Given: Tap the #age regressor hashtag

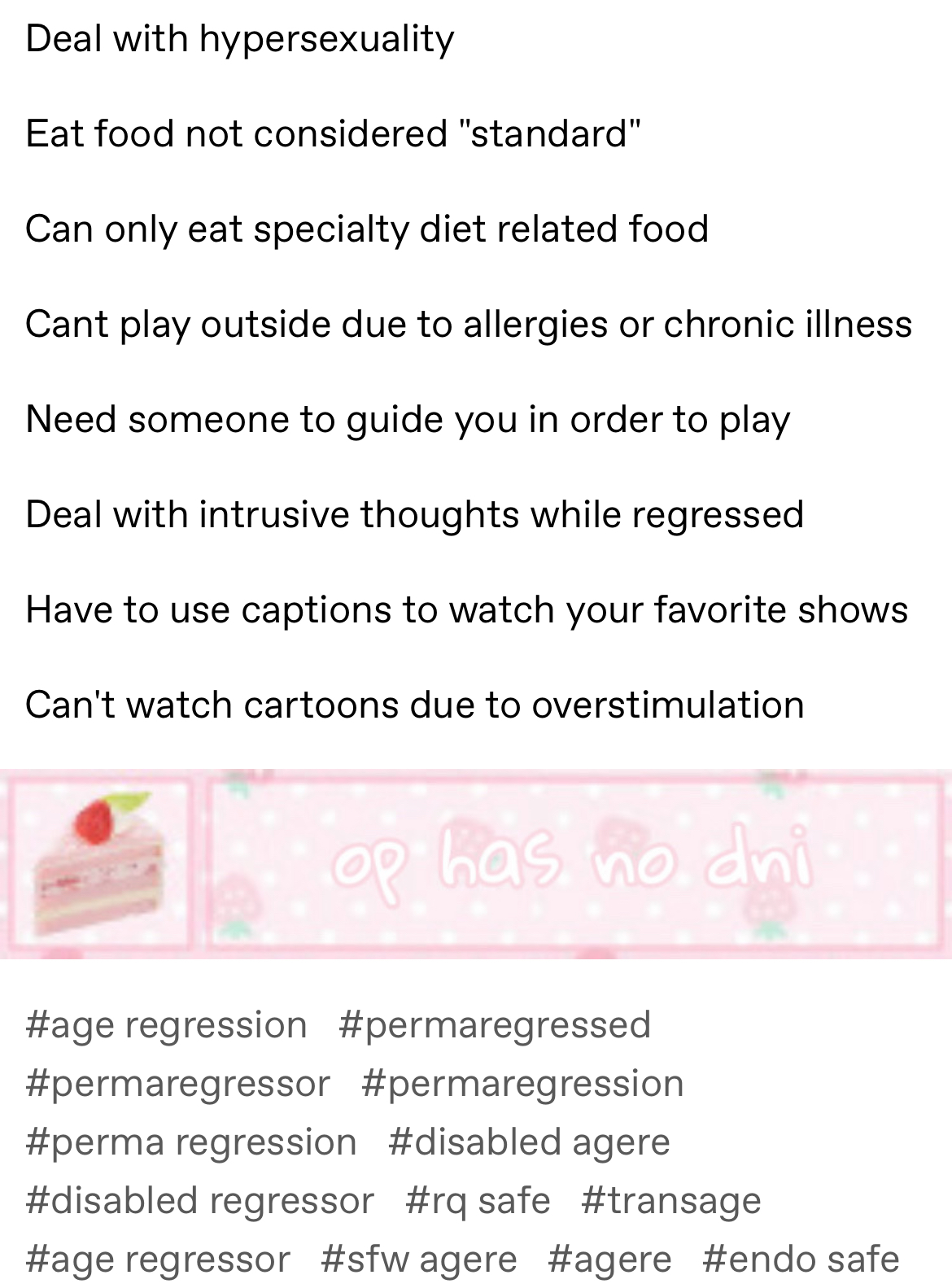Looking at the screenshot, I should (x=158, y=1260).
